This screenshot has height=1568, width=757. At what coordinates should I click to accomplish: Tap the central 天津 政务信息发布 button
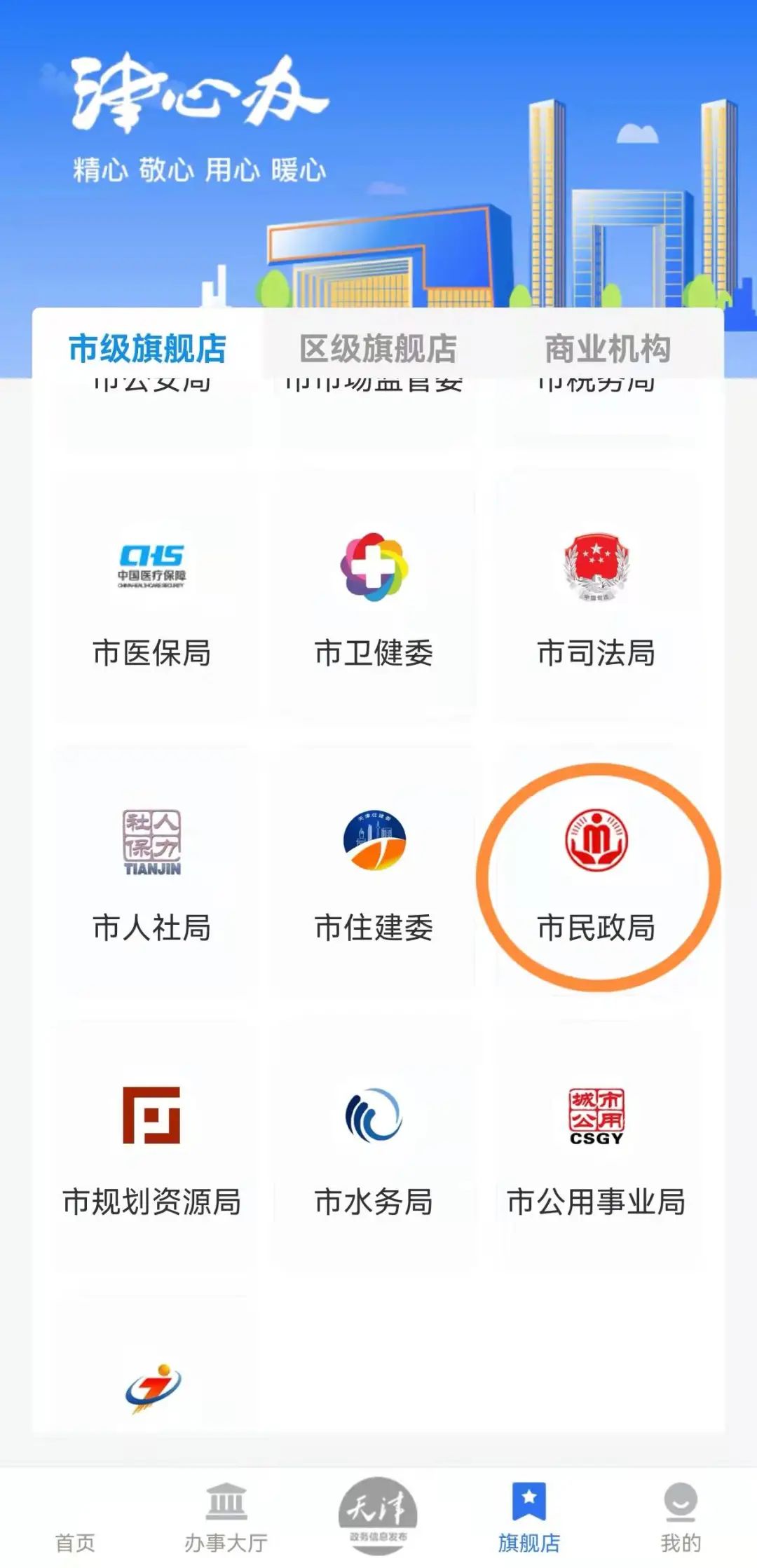pyautogui.click(x=378, y=1513)
